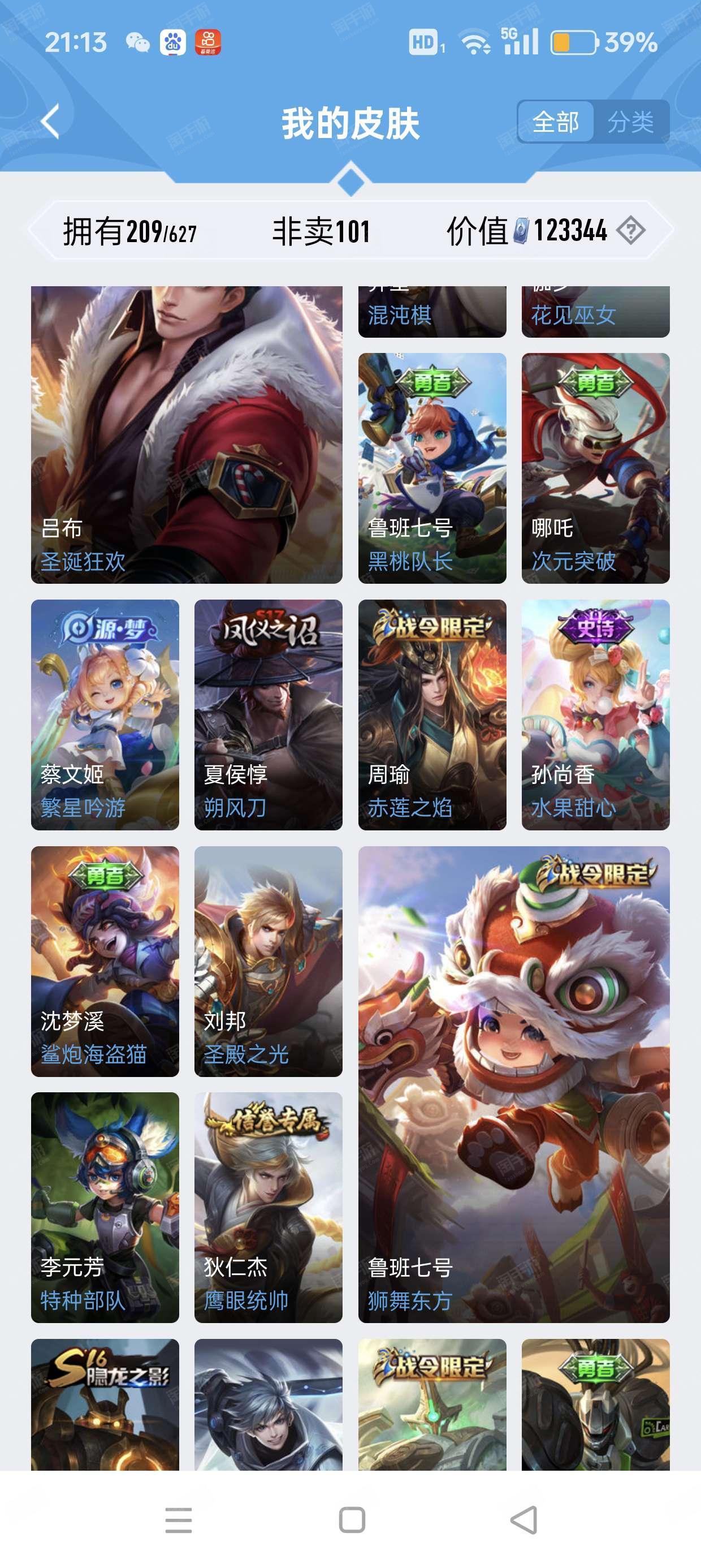
Task: Open the skin value help icon
Action: pyautogui.click(x=630, y=231)
